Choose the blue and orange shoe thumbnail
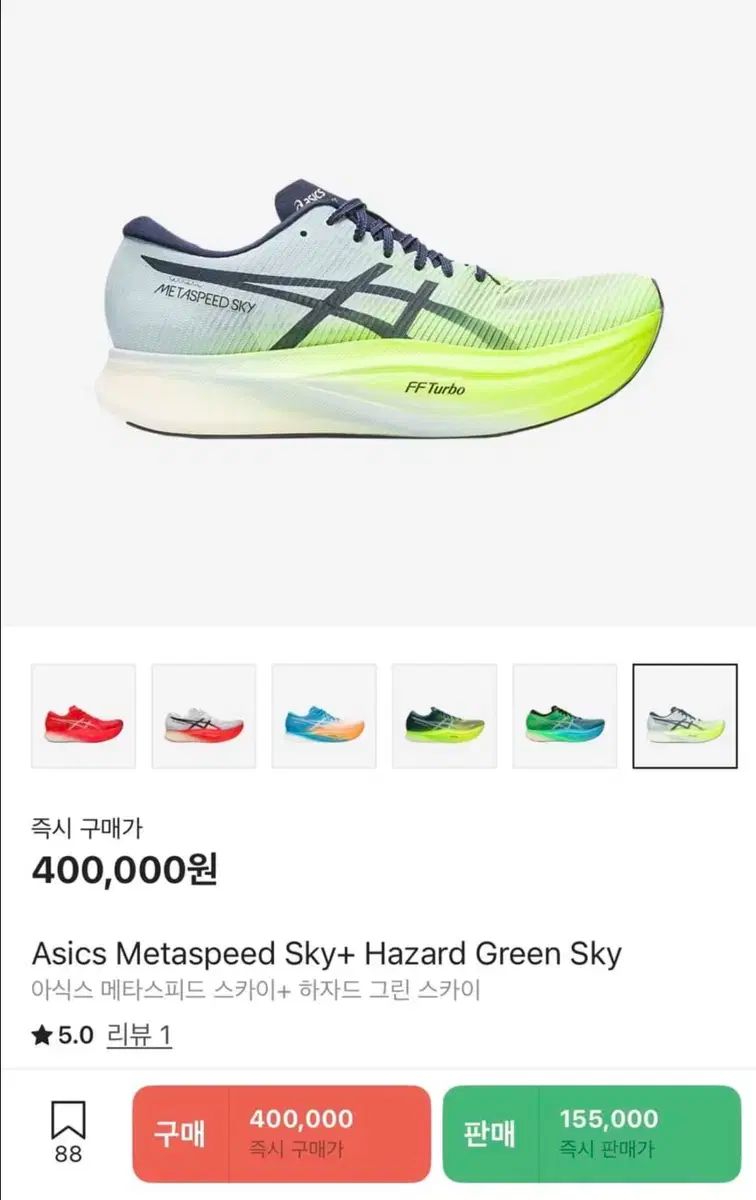The width and height of the screenshot is (756, 1200). (324, 716)
